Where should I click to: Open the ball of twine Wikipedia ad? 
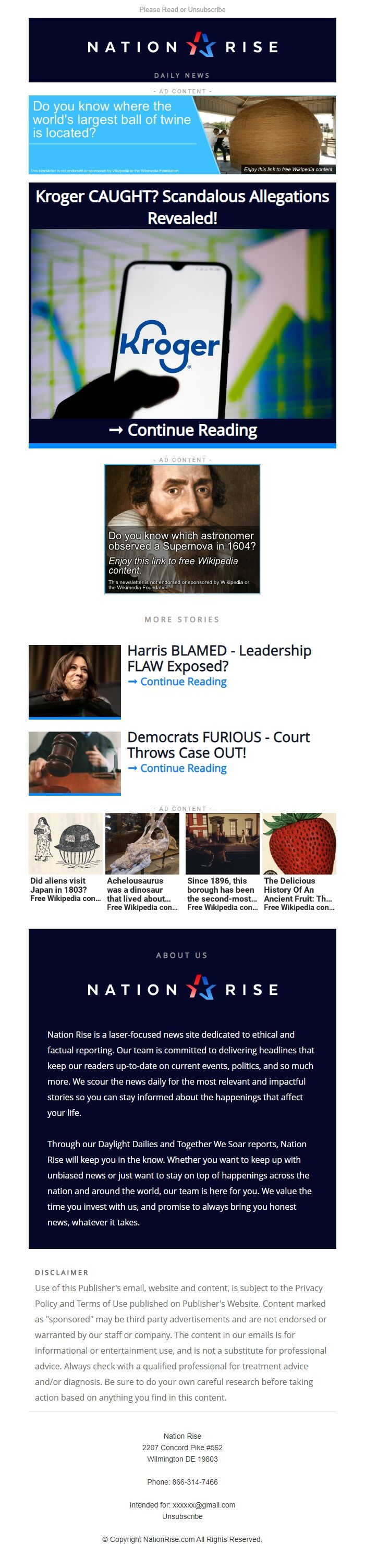182,135
